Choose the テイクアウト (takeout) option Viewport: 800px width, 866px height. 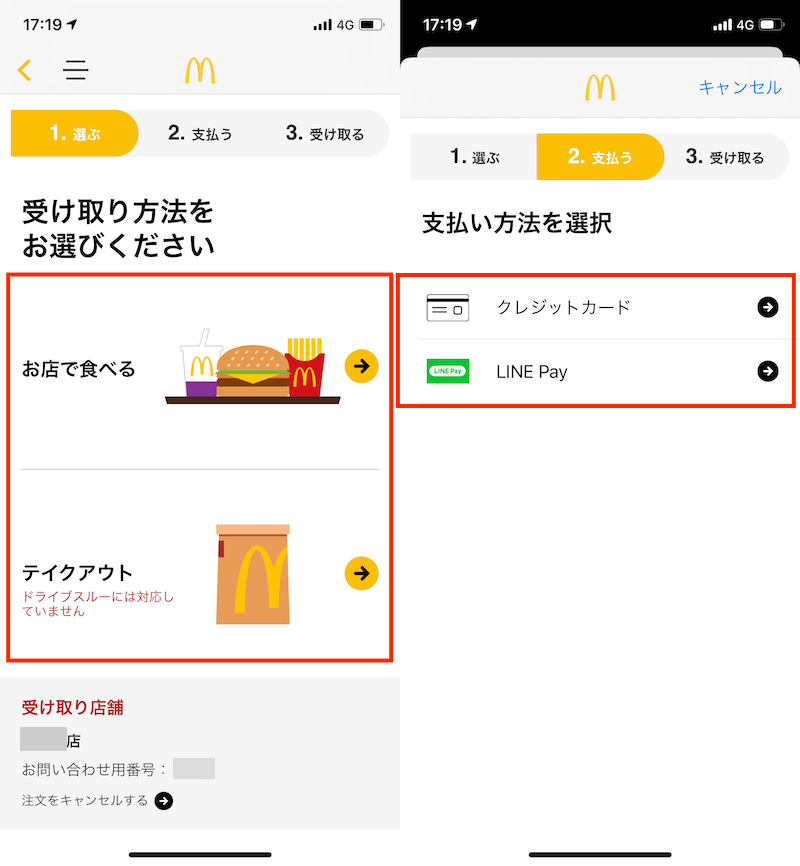click(200, 574)
